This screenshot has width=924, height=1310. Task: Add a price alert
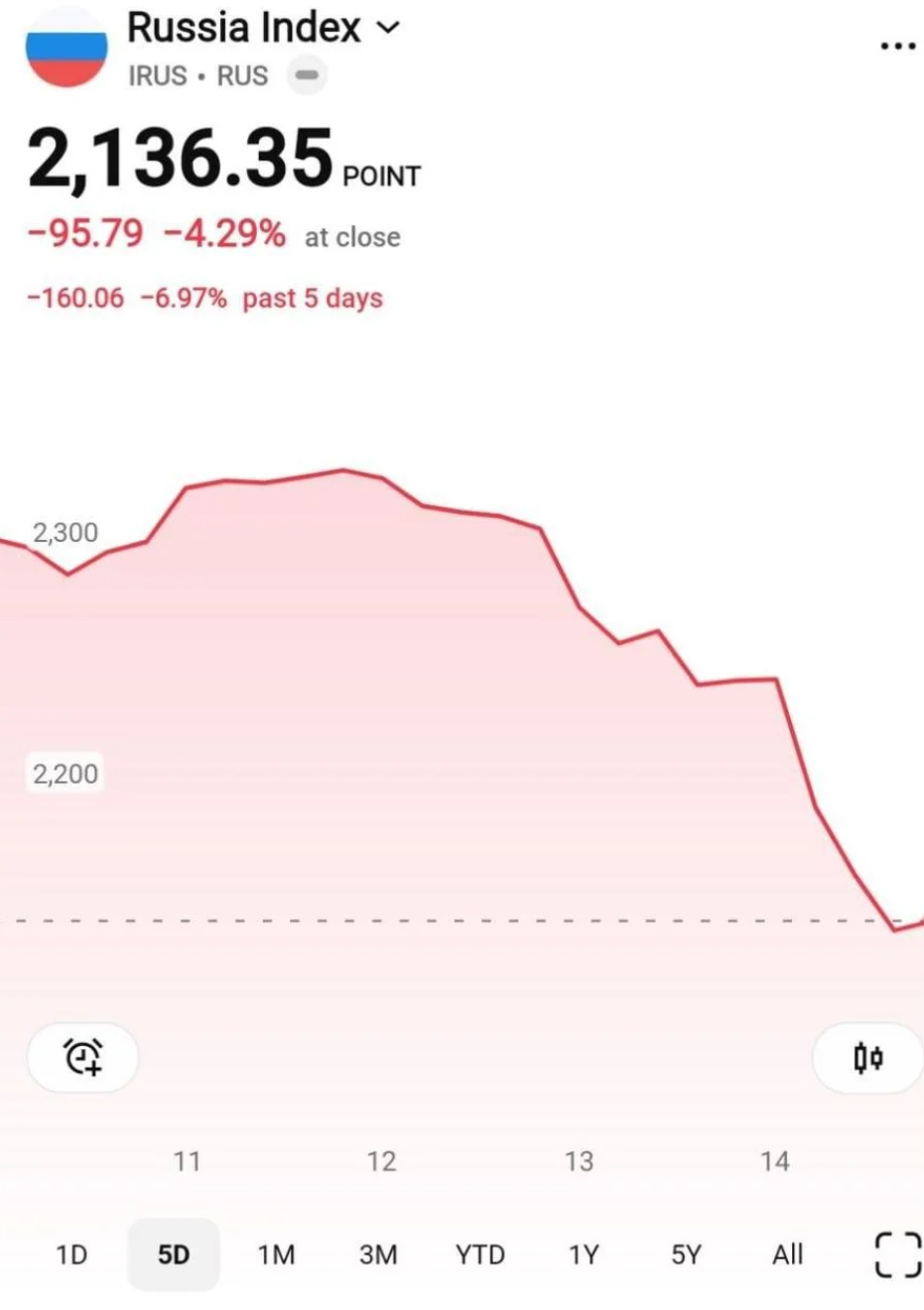point(83,1057)
